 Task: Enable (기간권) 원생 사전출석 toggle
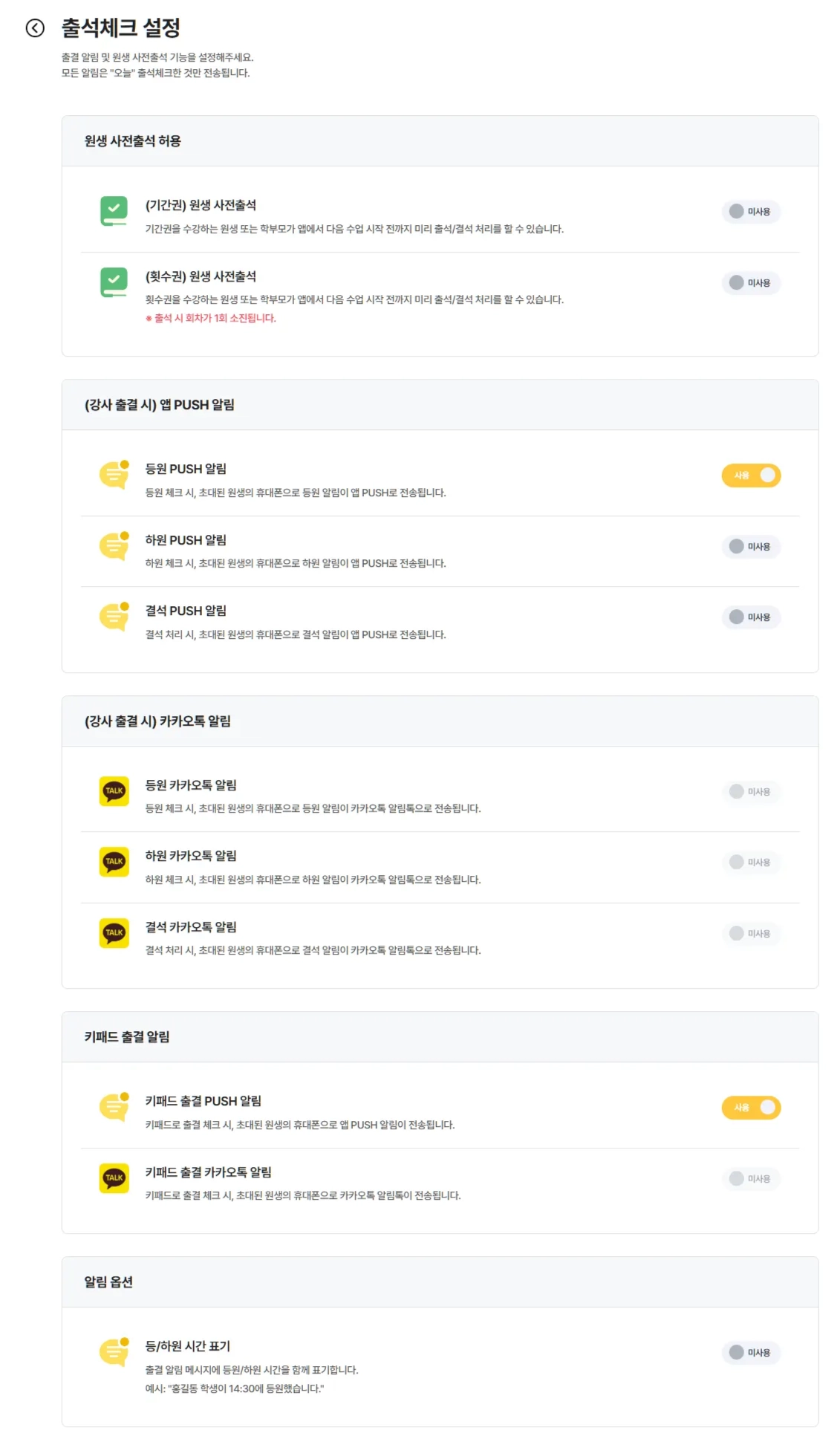[750, 212]
